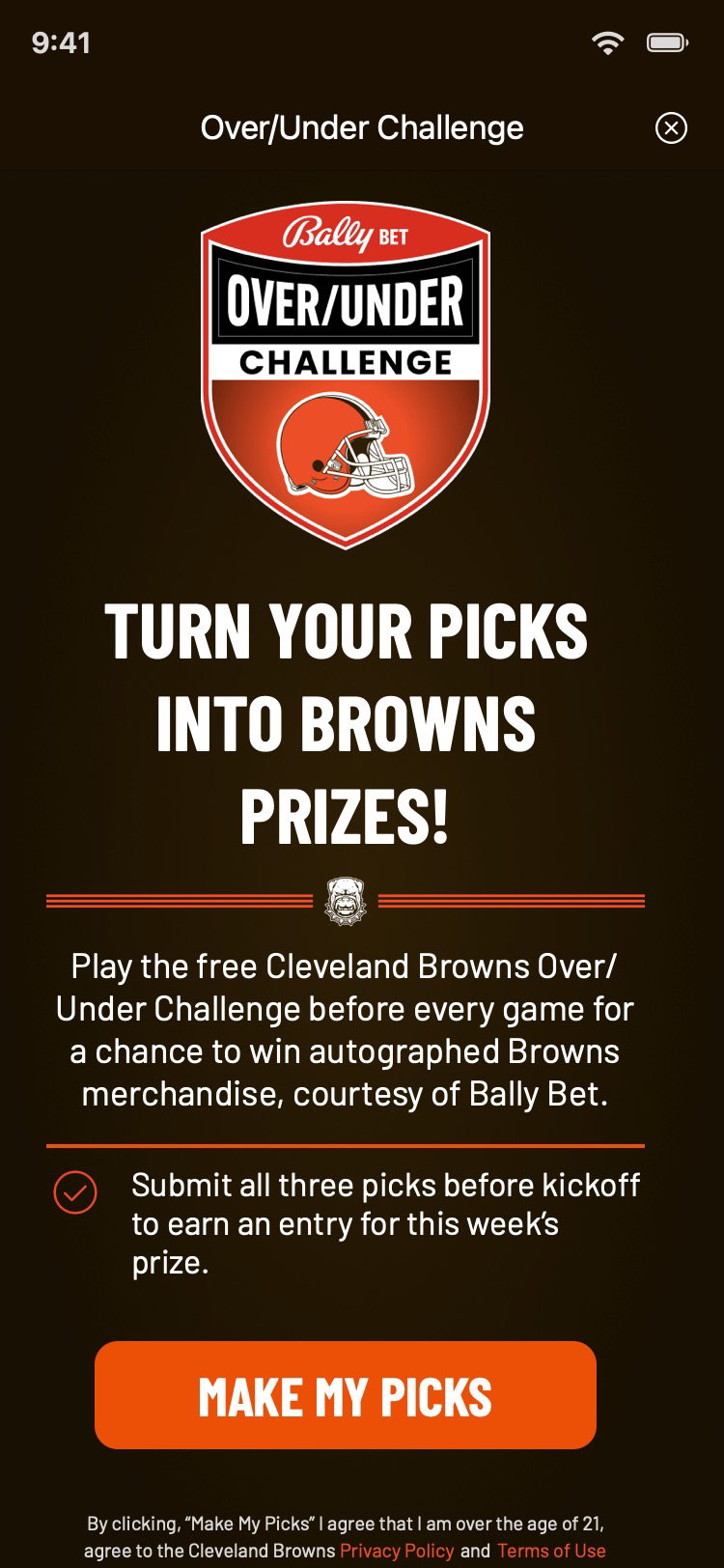Open the Terms of Use link
The image size is (724, 1568).
(x=551, y=1551)
